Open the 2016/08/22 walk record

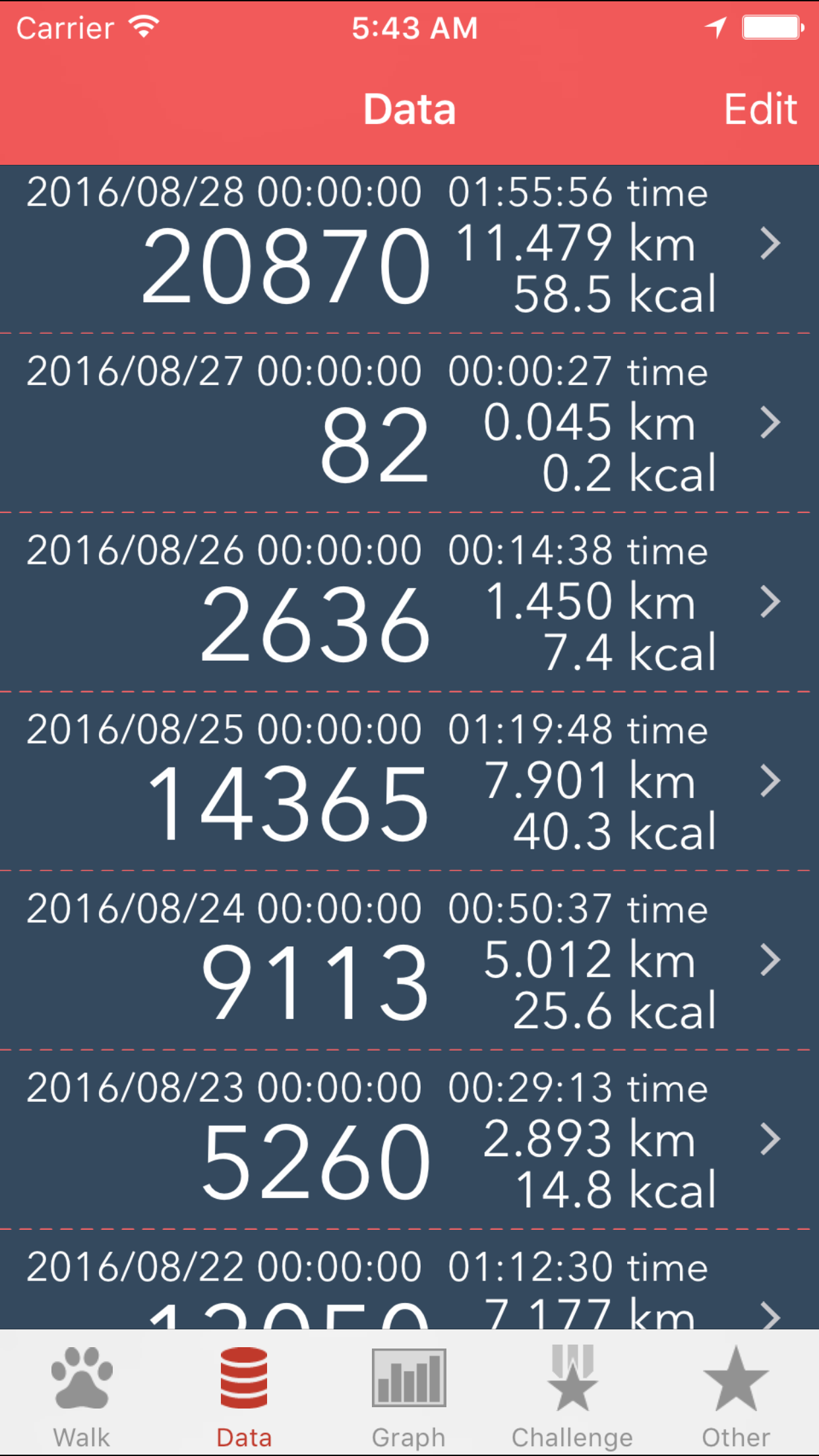[409, 1286]
